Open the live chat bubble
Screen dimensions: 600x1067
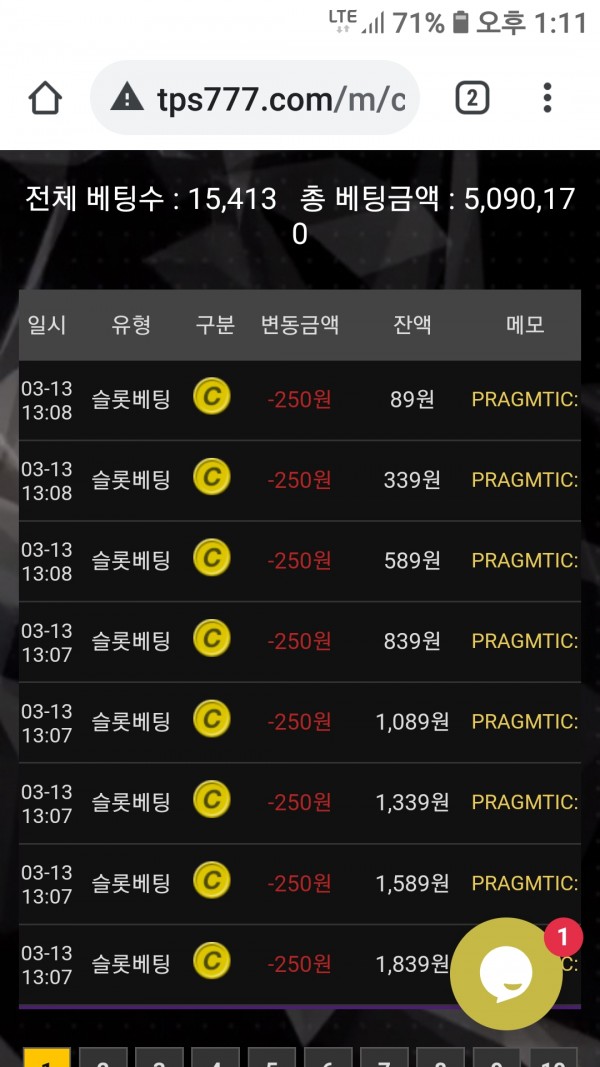pyautogui.click(x=506, y=973)
